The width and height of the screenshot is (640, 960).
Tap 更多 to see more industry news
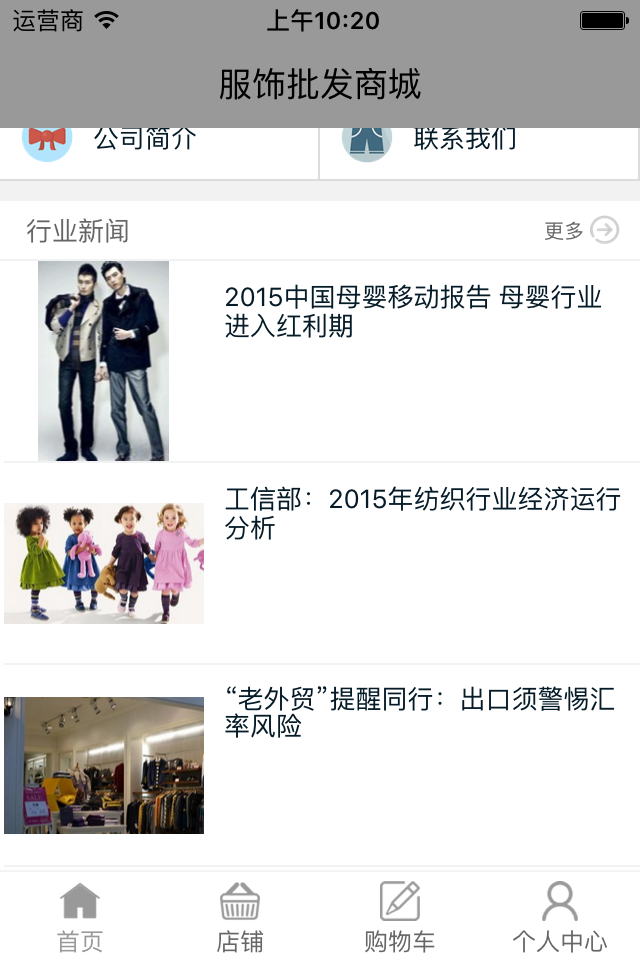[581, 231]
